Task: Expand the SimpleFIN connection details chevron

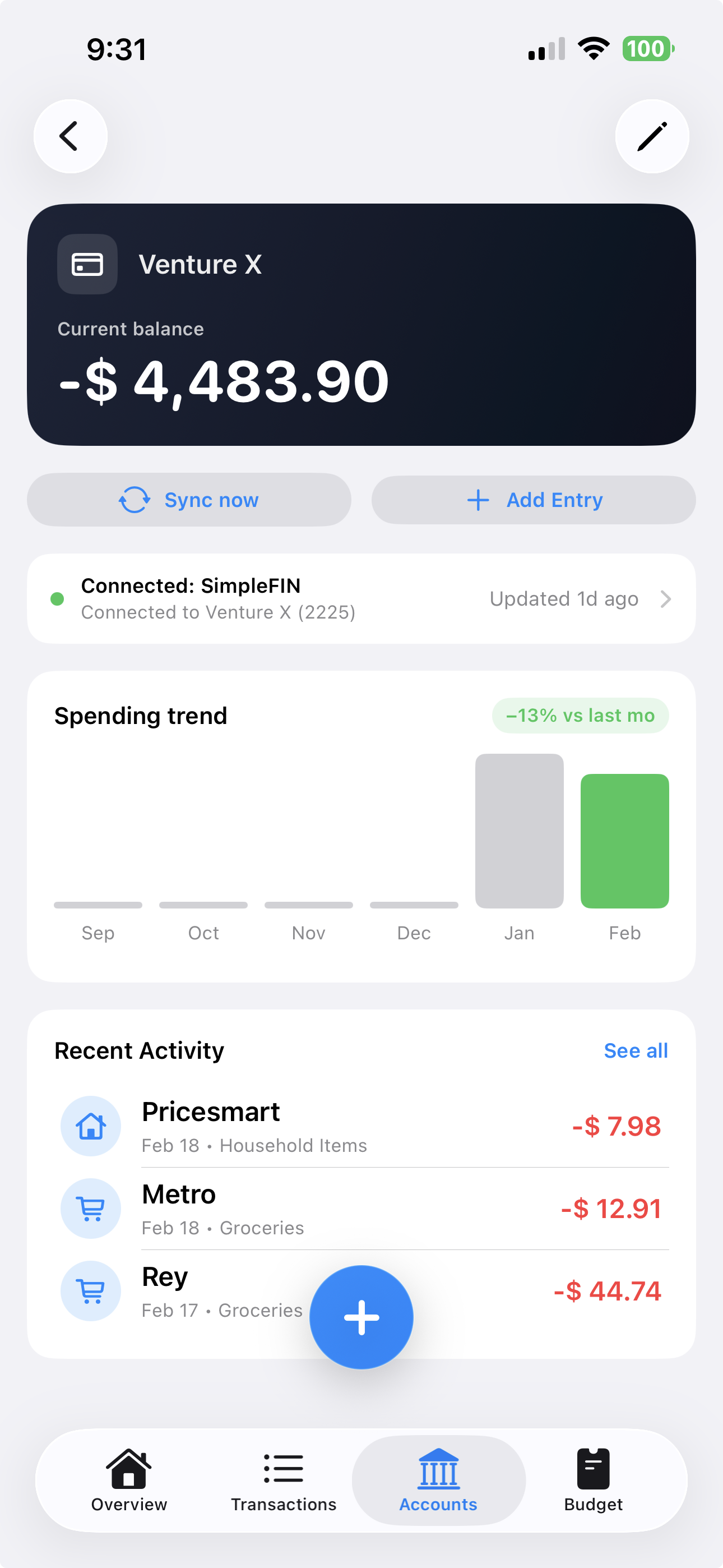Action: click(x=668, y=598)
